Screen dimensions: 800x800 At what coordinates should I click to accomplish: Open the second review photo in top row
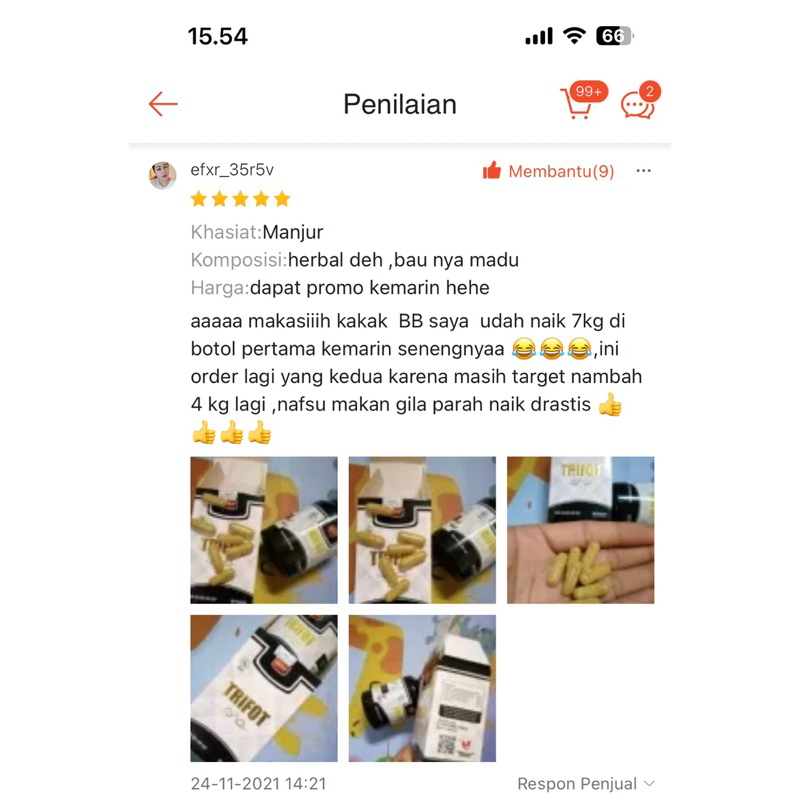tap(422, 530)
